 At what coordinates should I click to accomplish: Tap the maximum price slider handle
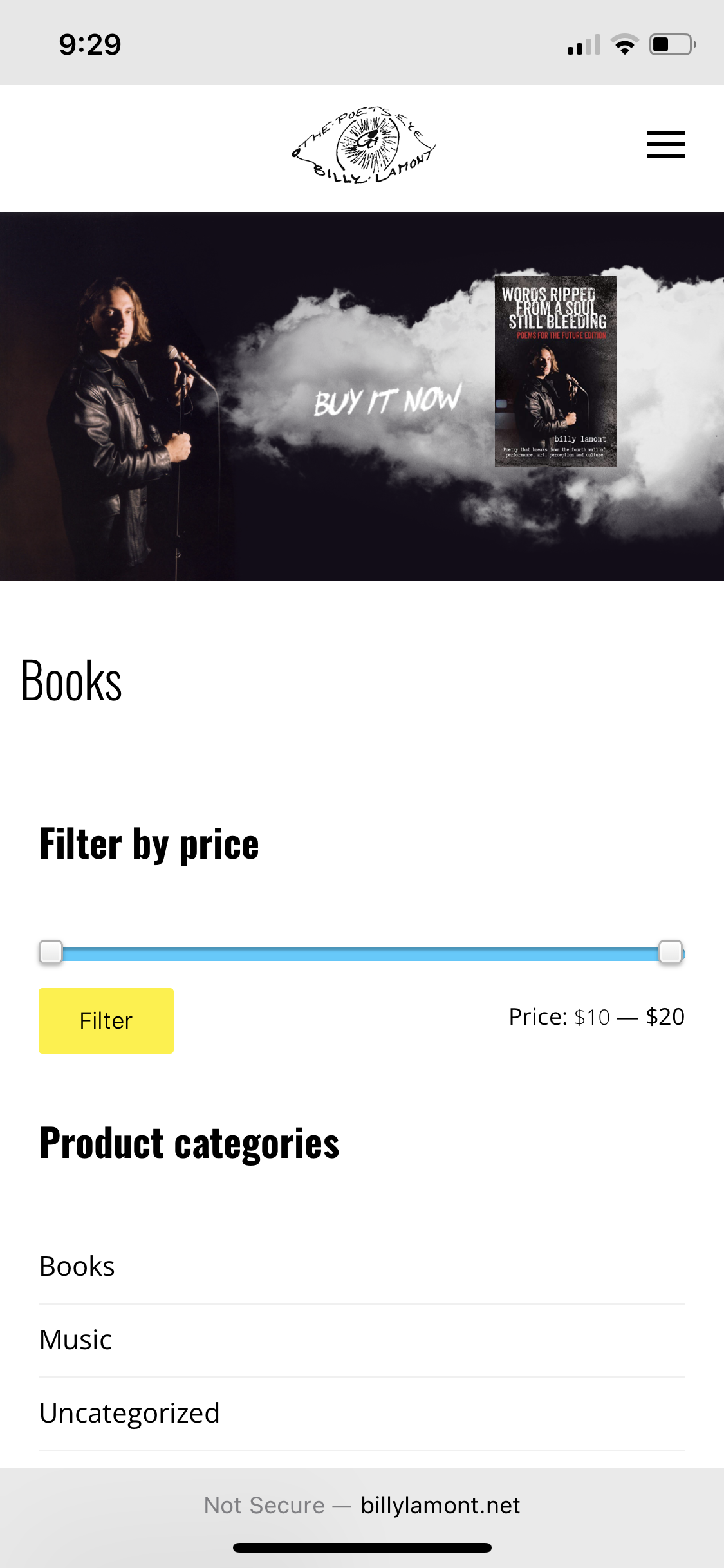click(670, 951)
